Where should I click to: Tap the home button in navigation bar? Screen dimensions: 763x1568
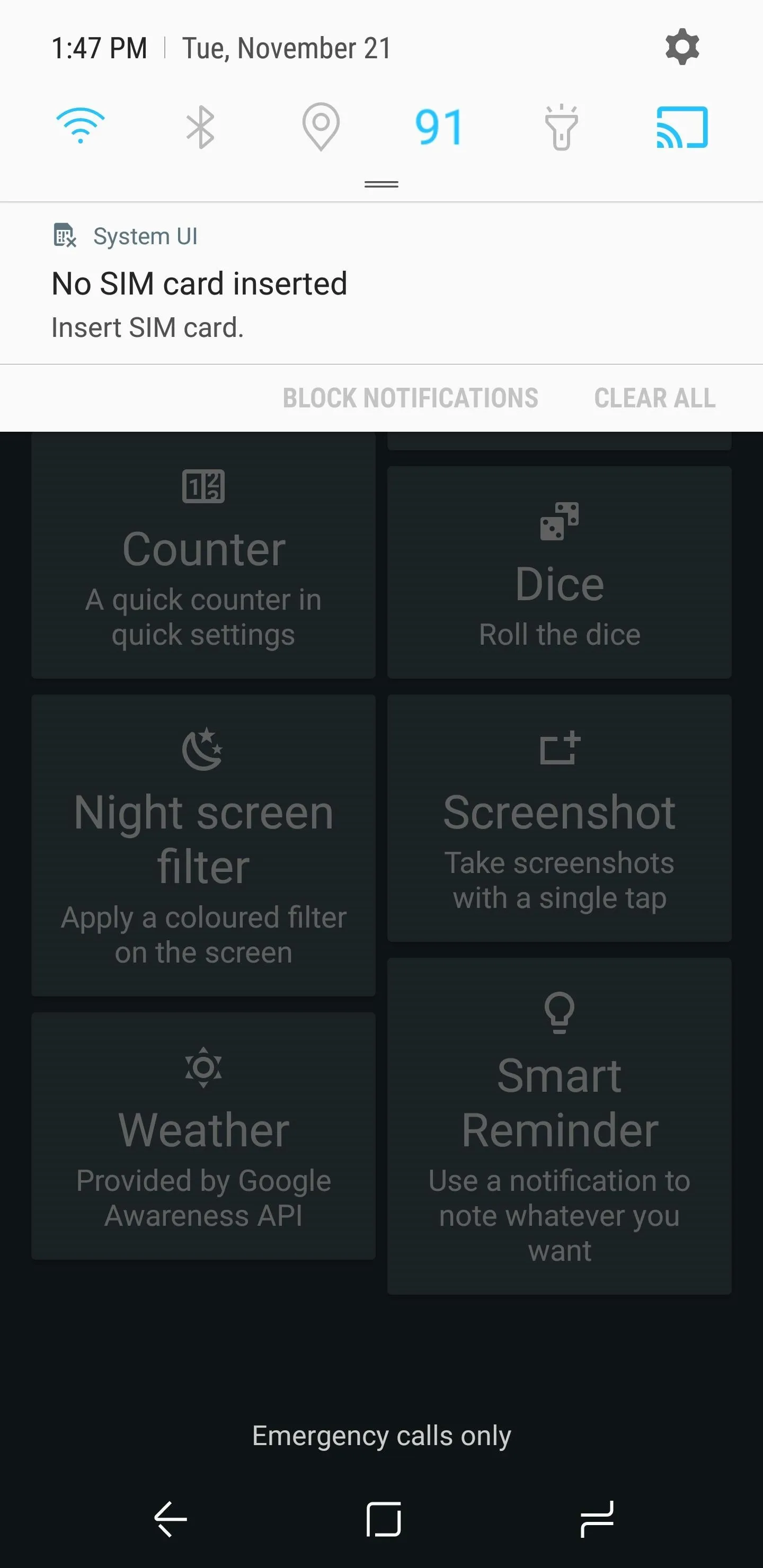click(x=384, y=1519)
